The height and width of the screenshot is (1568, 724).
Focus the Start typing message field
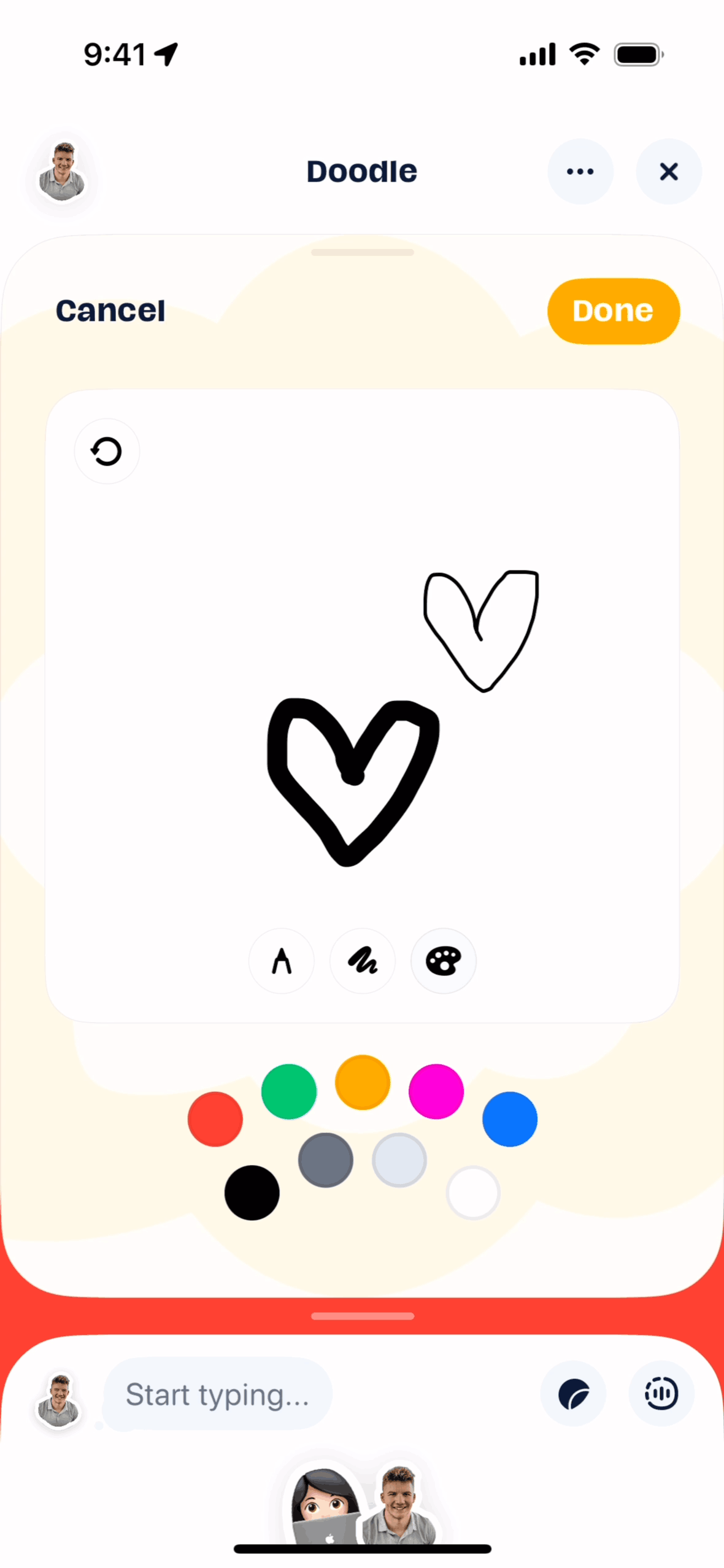(217, 1396)
